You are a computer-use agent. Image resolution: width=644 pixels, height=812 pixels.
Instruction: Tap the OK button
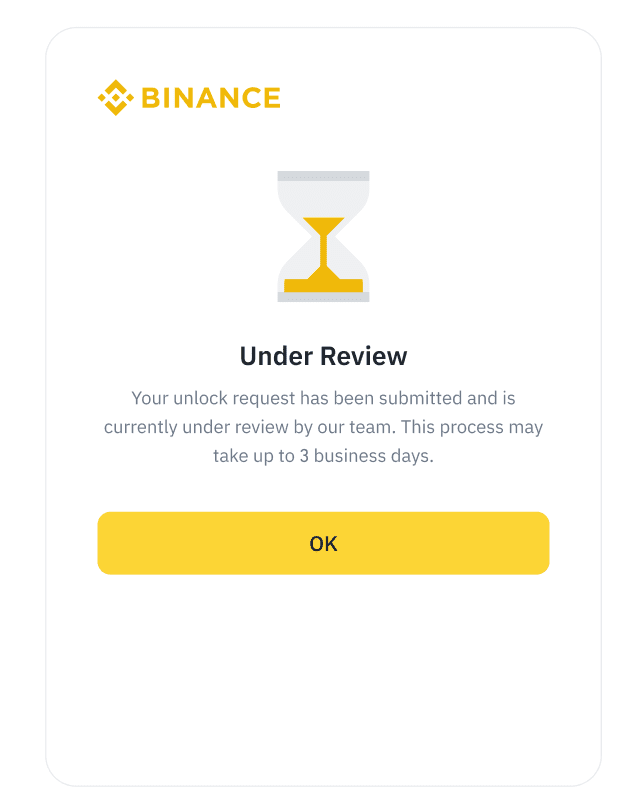coord(323,543)
